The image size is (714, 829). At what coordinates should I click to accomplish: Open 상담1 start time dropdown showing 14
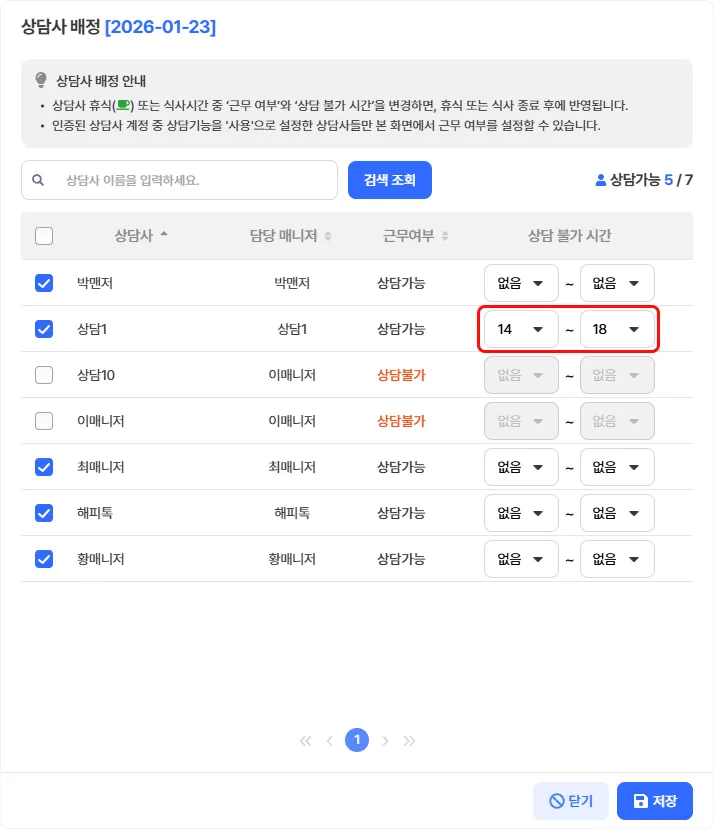[x=521, y=329]
